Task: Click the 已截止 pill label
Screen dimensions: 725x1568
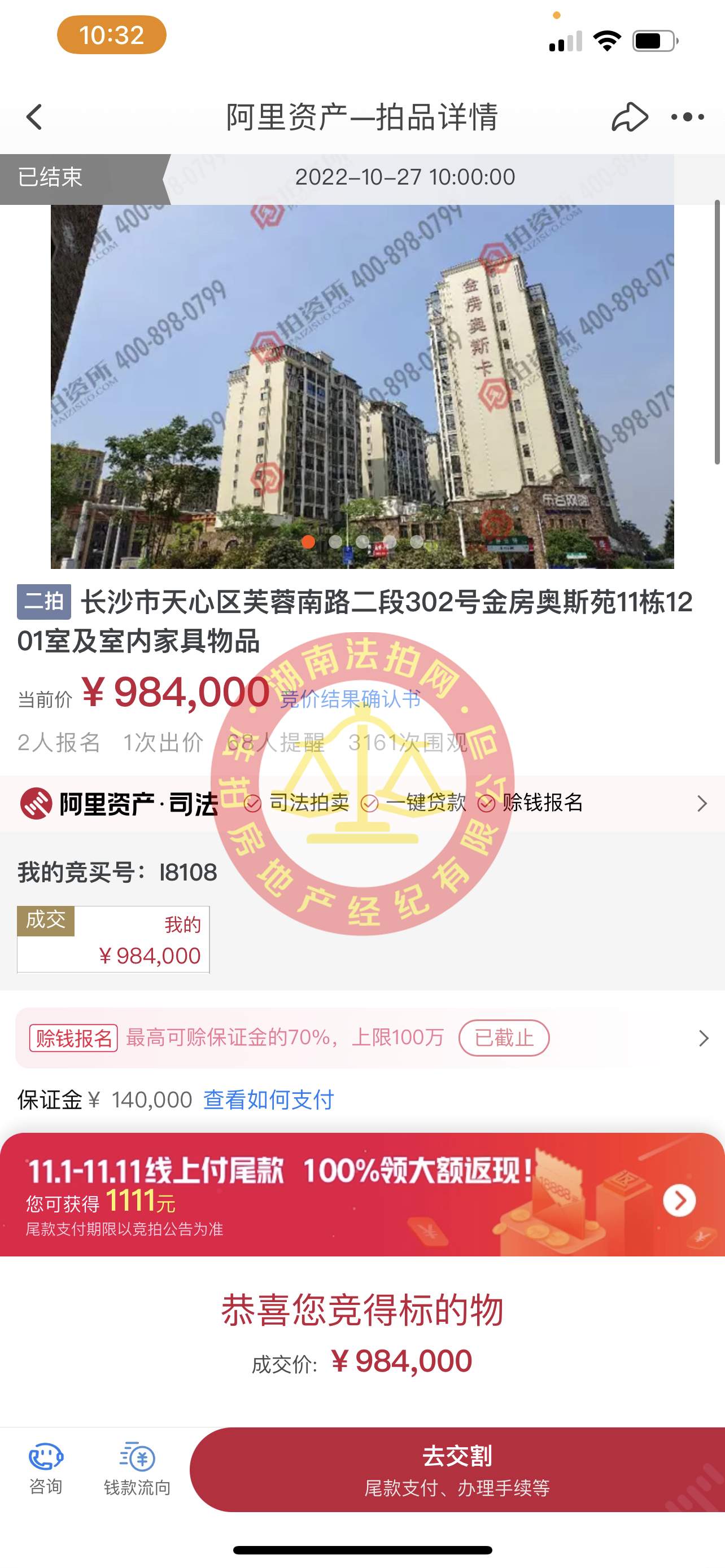Action: tap(504, 1037)
